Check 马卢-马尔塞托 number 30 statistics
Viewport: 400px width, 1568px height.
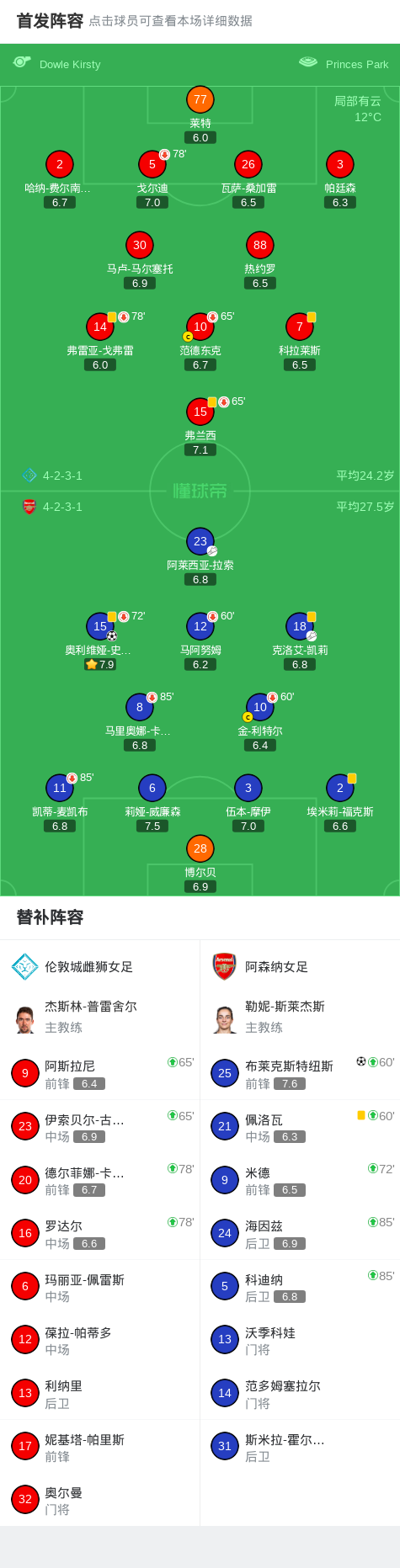click(x=140, y=246)
